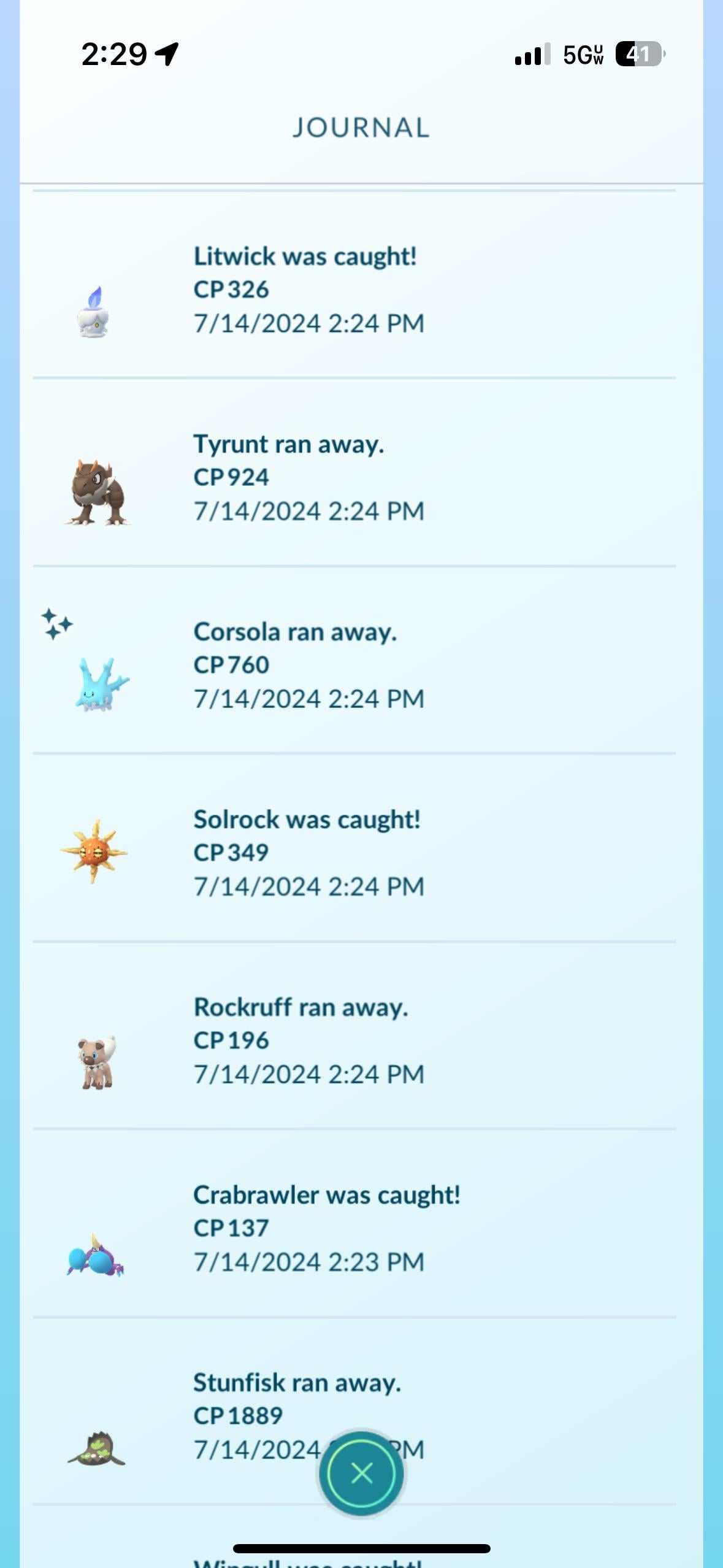Close the Journal screen

pyautogui.click(x=361, y=1472)
